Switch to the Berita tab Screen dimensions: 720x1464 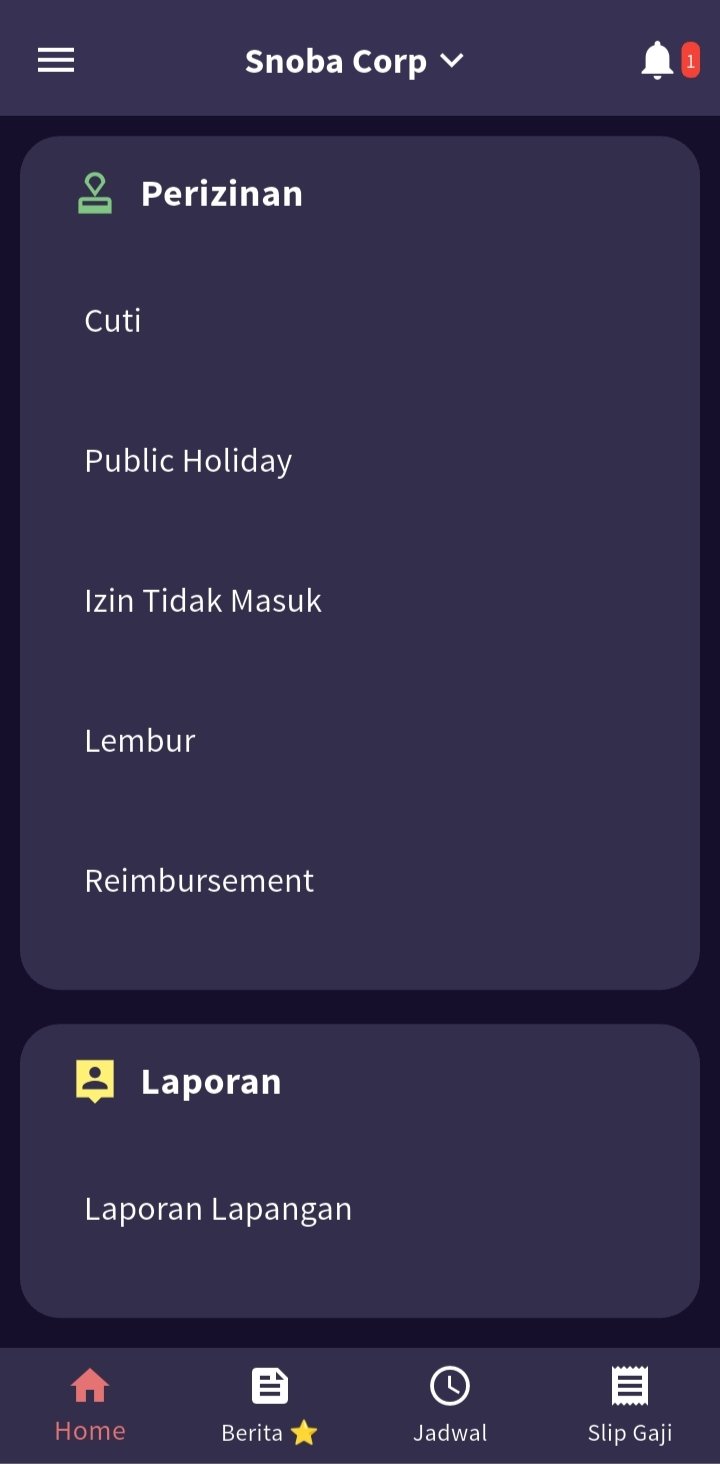269,1405
